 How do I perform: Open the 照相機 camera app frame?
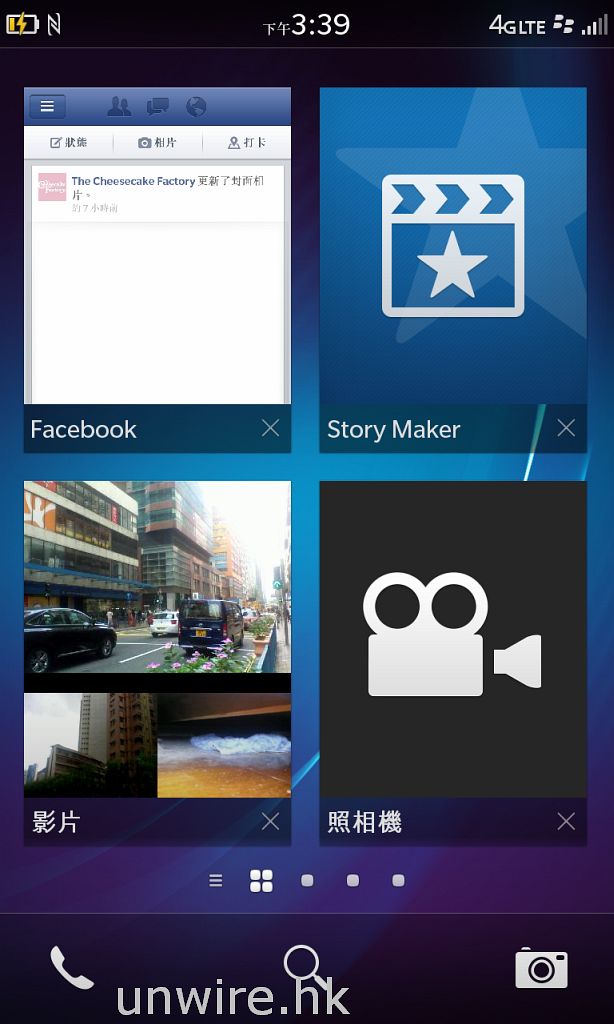click(x=452, y=639)
